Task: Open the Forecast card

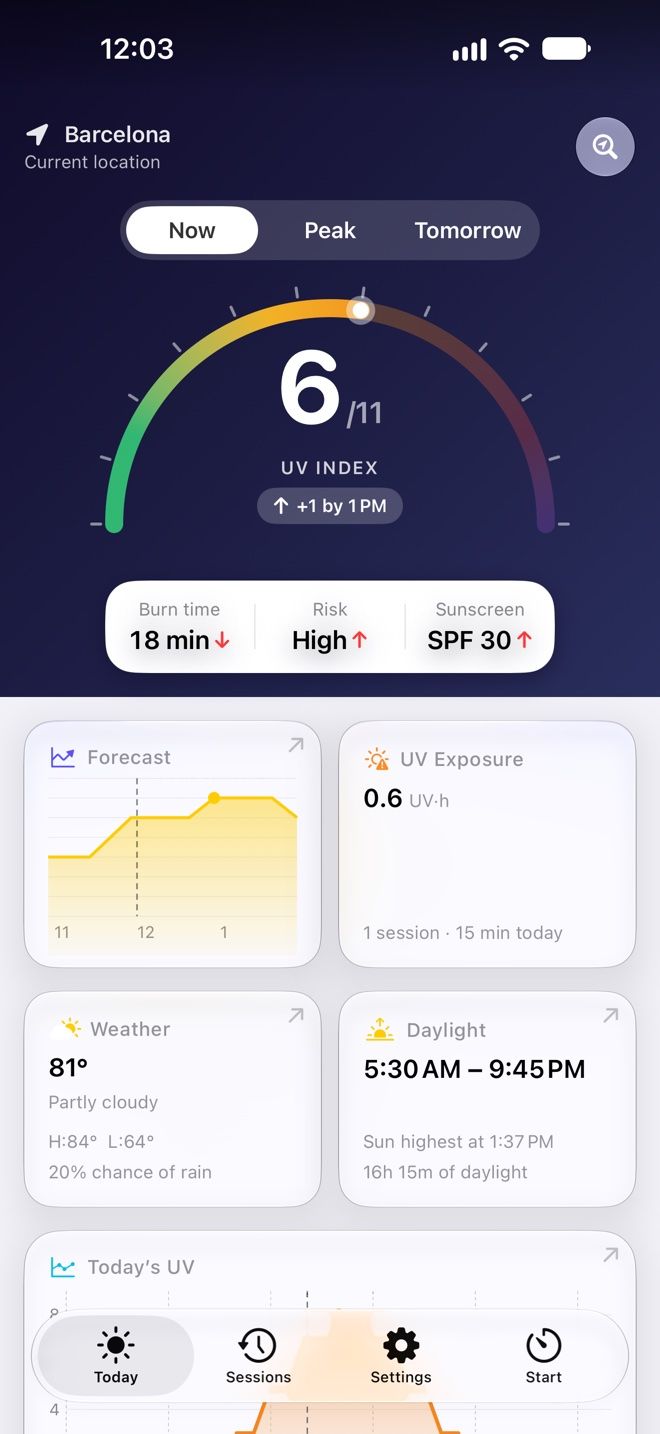Action: 172,844
